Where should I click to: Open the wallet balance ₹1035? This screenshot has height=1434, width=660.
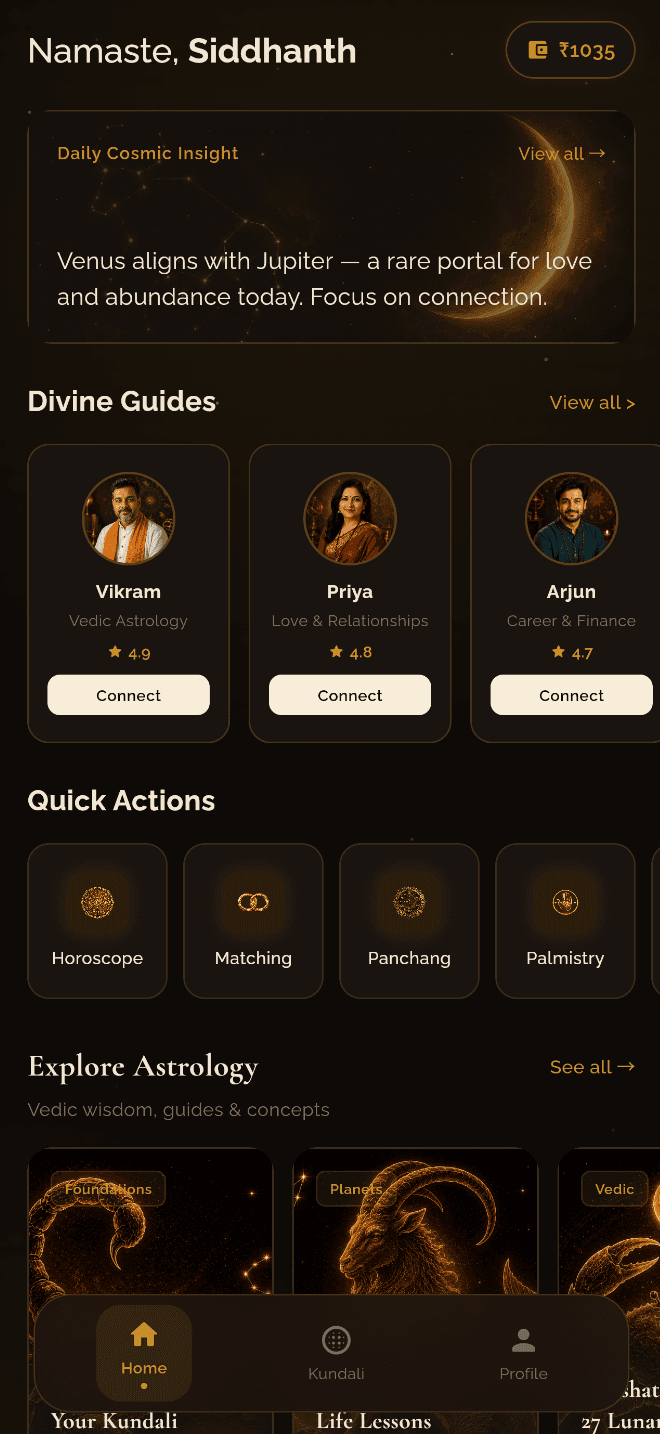point(571,50)
